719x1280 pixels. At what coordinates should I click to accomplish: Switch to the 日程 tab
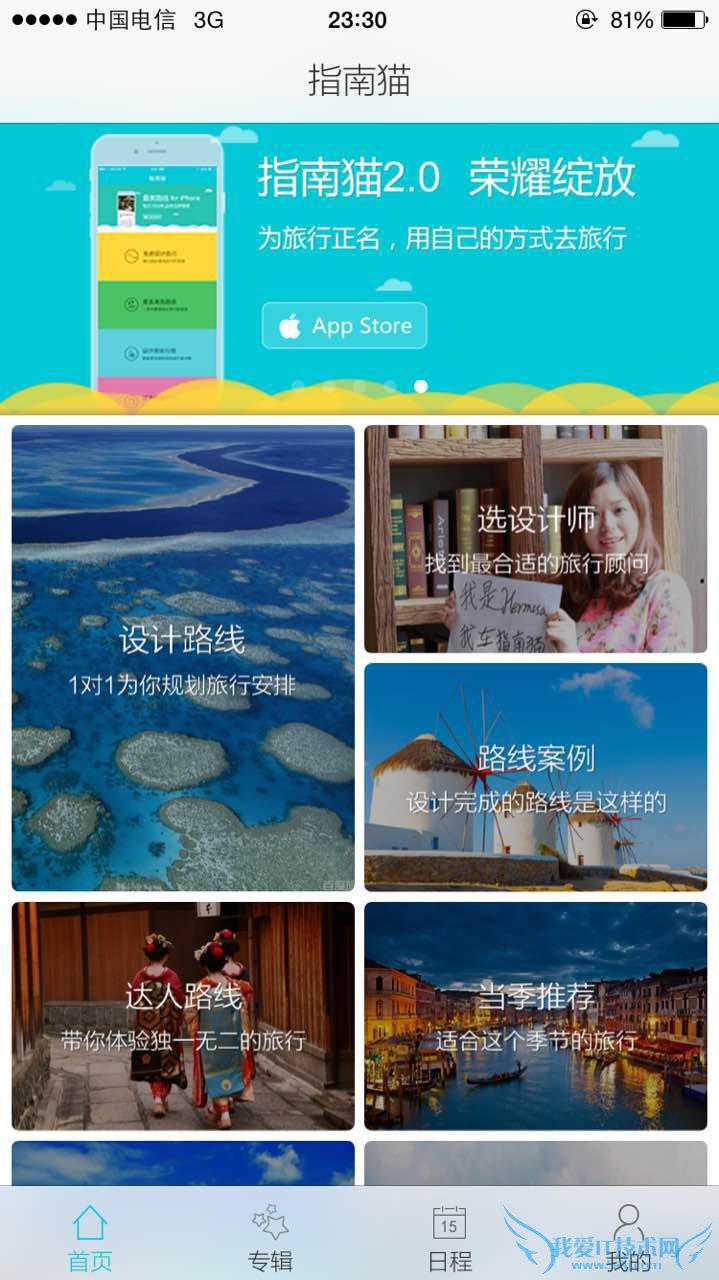pyautogui.click(x=449, y=1238)
